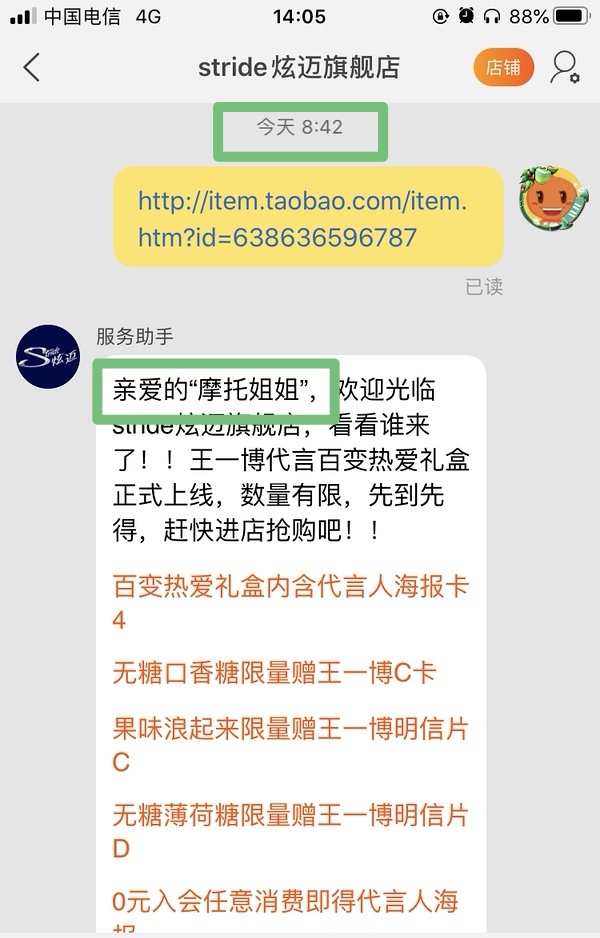Viewport: 600px width, 938px height.
Task: Select 果味浪起来限量赠王一博明信片C option
Action: (290, 744)
